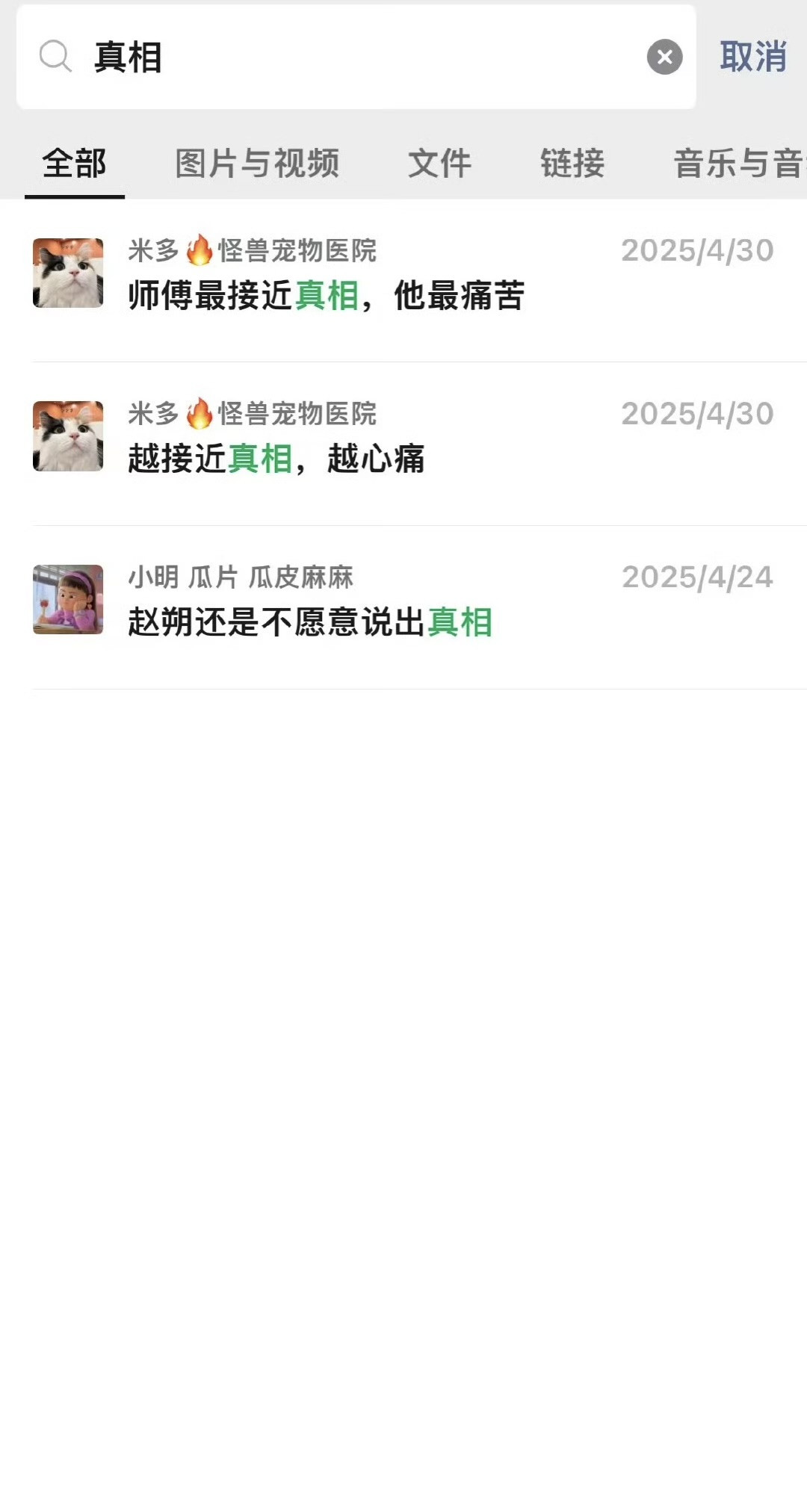Cancel the search with 取消
The width and height of the screenshot is (807, 1512).
coord(752,58)
